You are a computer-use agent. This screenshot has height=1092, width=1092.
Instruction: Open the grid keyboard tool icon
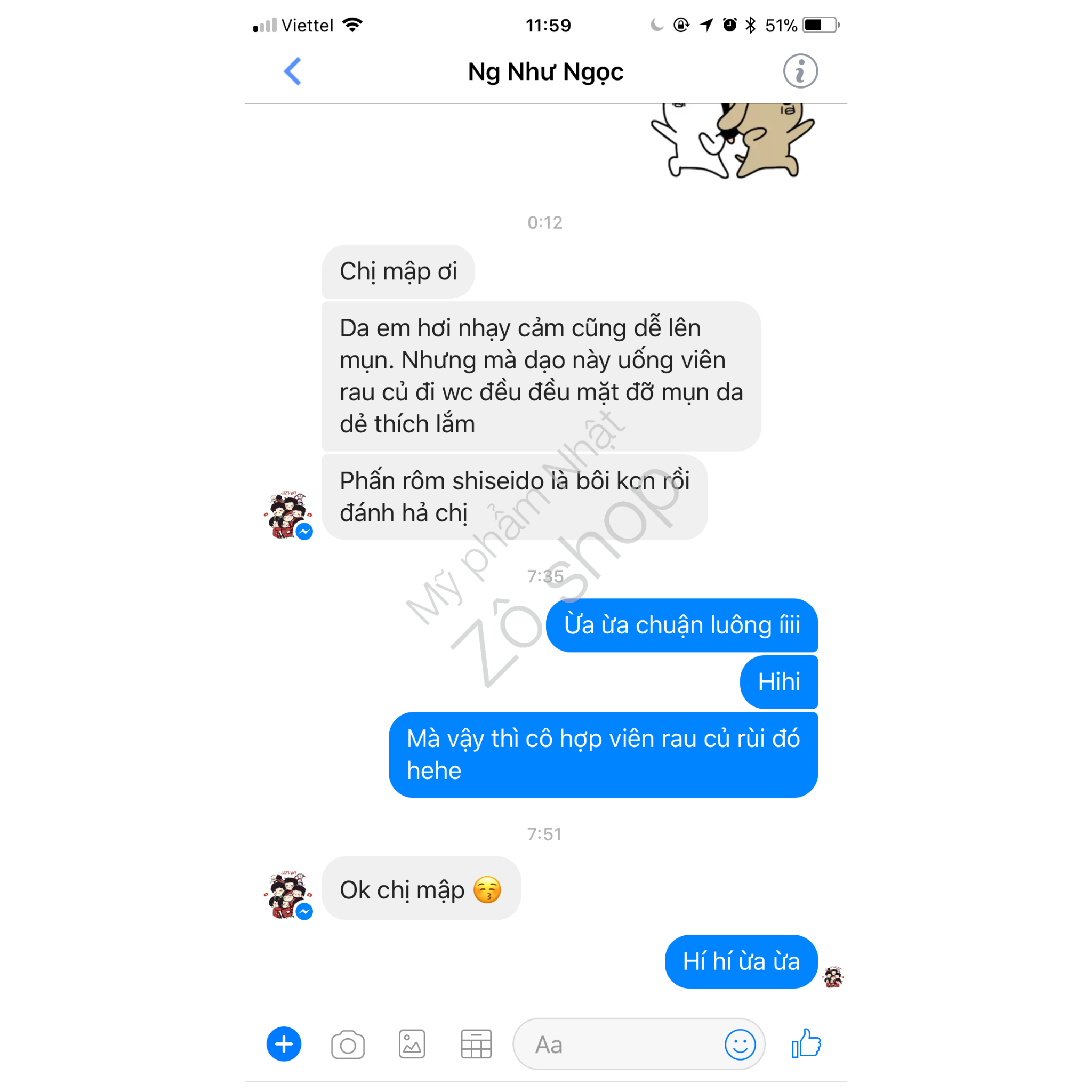[x=476, y=1044]
